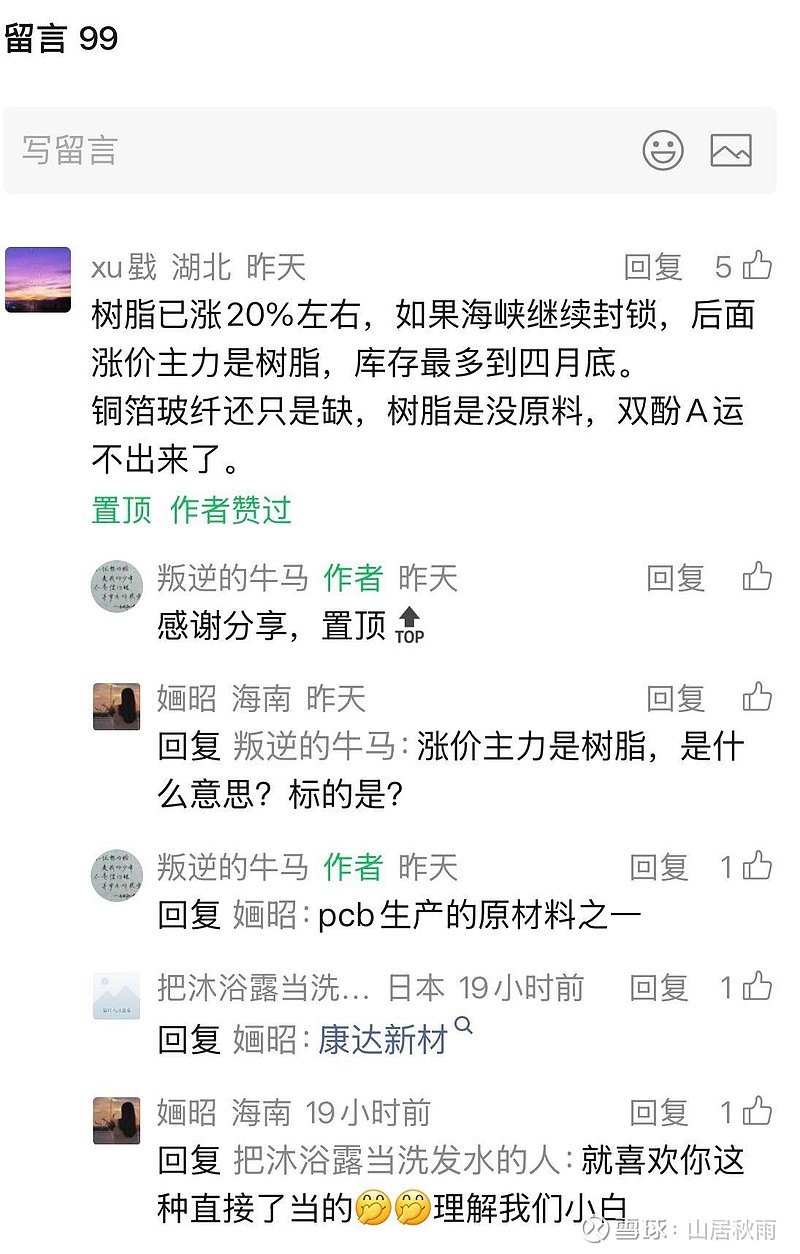Like xu戥's top comment with 5 likes
Image resolution: width=800 pixels, height=1254 pixels.
[757, 266]
